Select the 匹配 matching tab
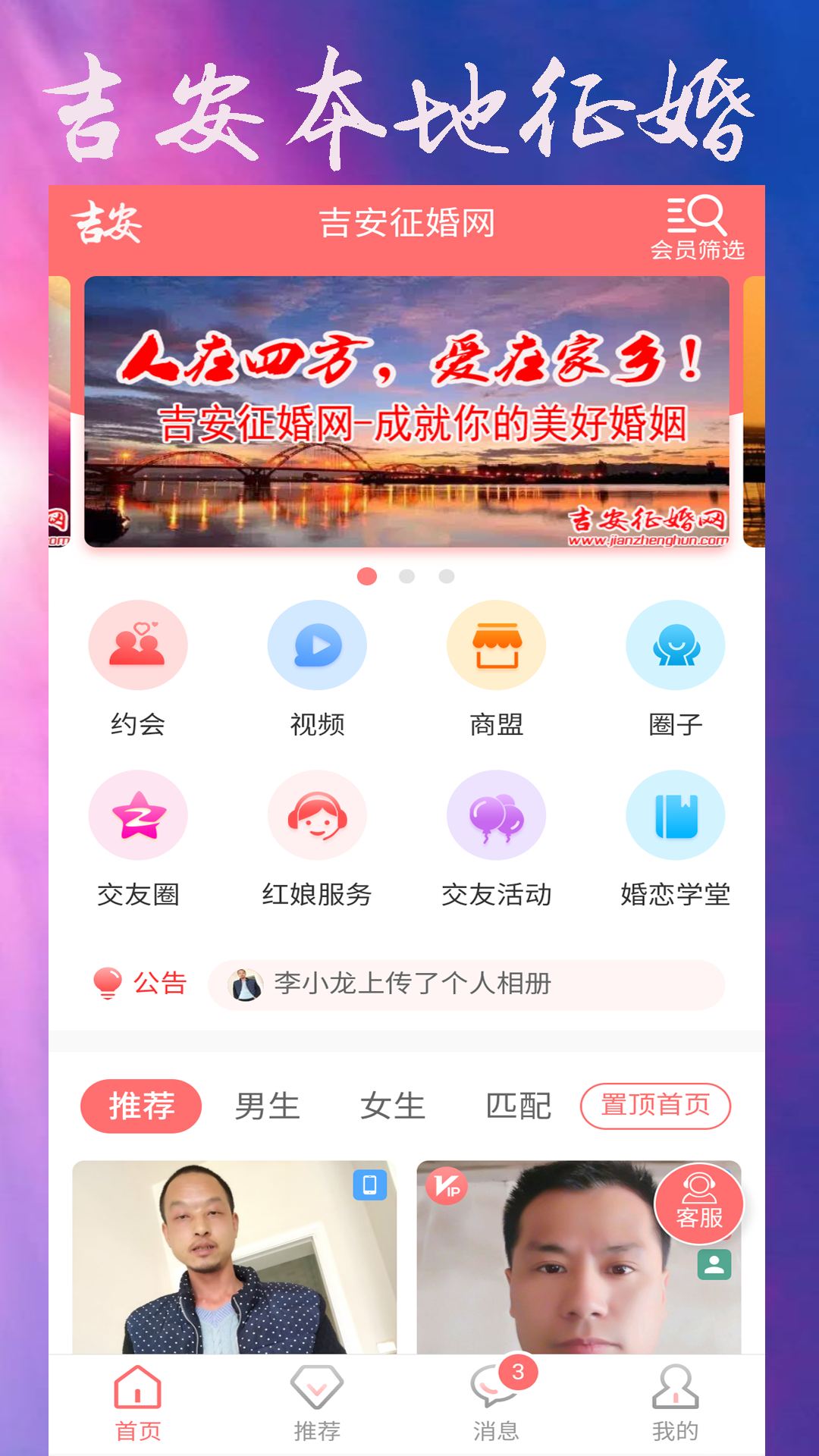819x1456 pixels. click(x=519, y=1107)
